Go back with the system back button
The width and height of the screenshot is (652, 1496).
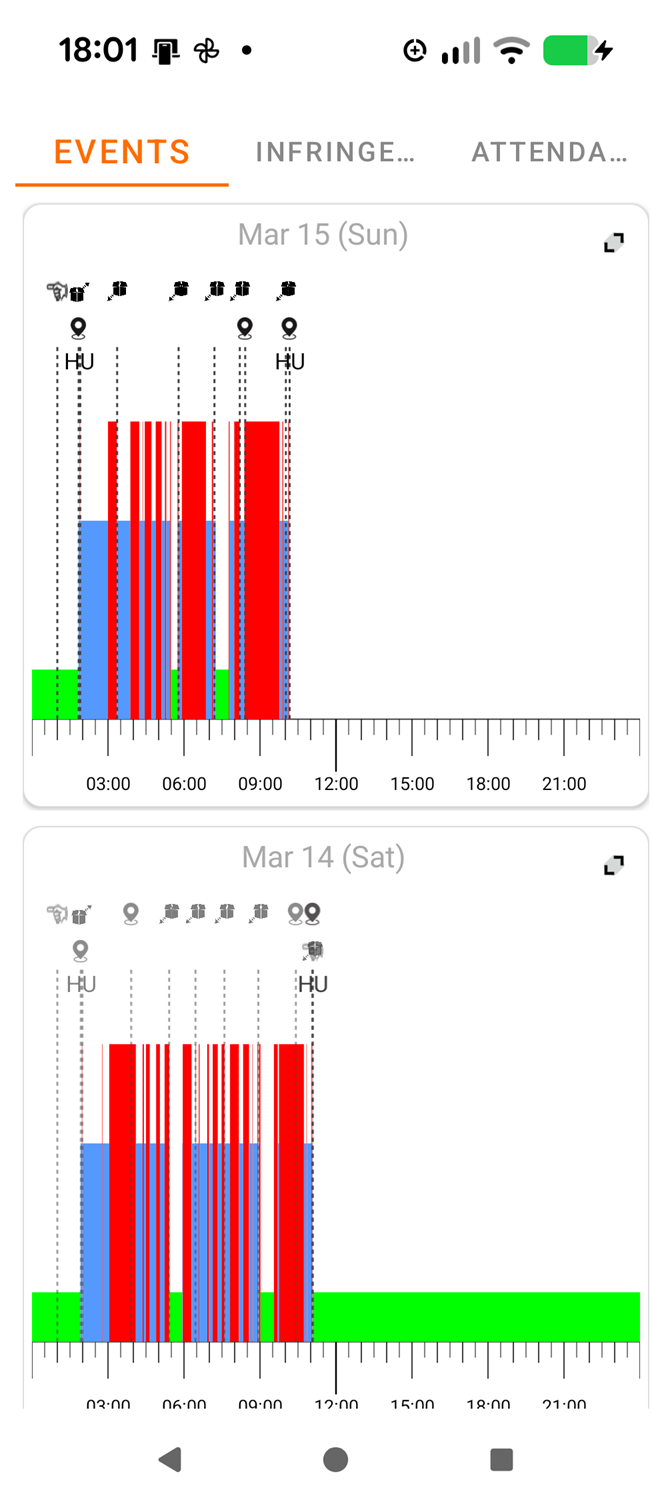pyautogui.click(x=170, y=1459)
